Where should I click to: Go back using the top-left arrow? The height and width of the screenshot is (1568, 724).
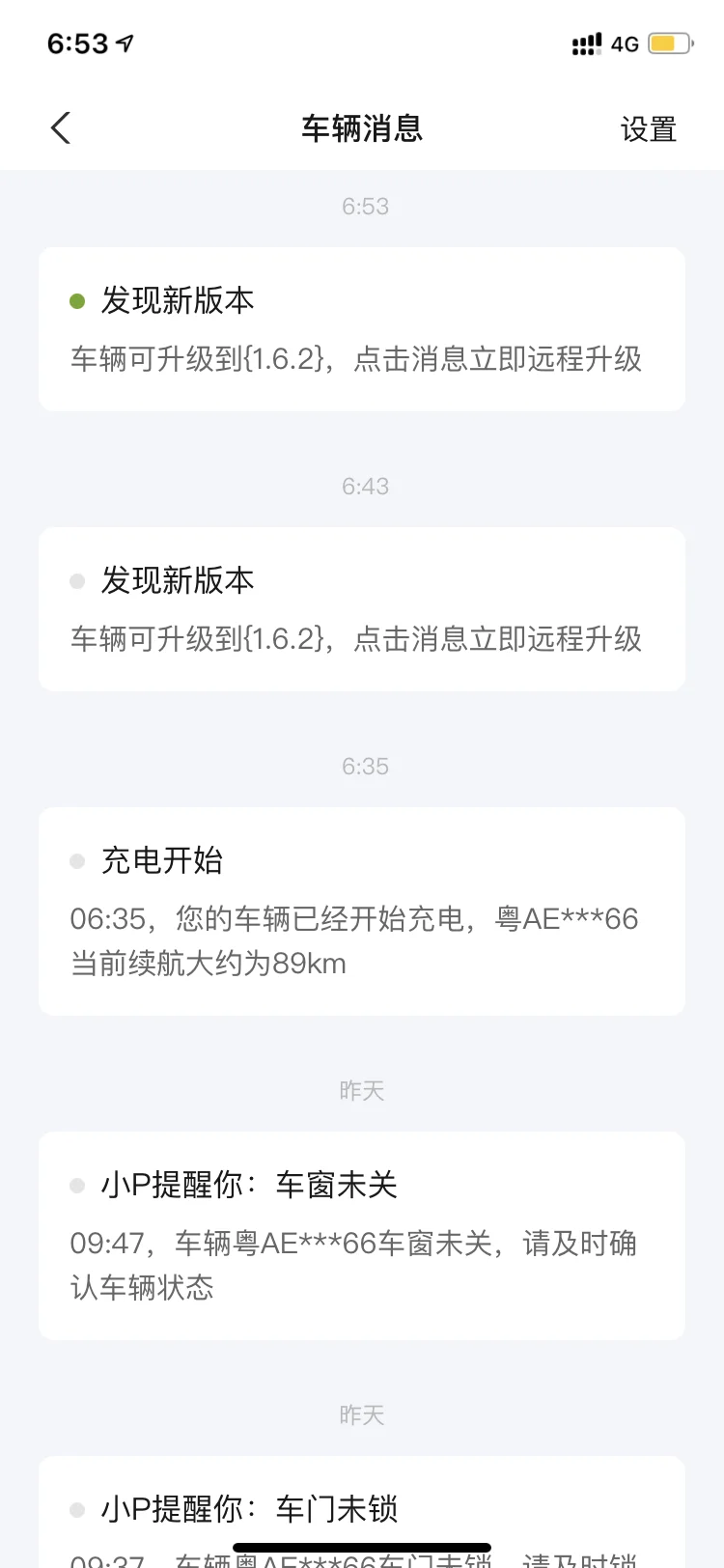tap(61, 127)
